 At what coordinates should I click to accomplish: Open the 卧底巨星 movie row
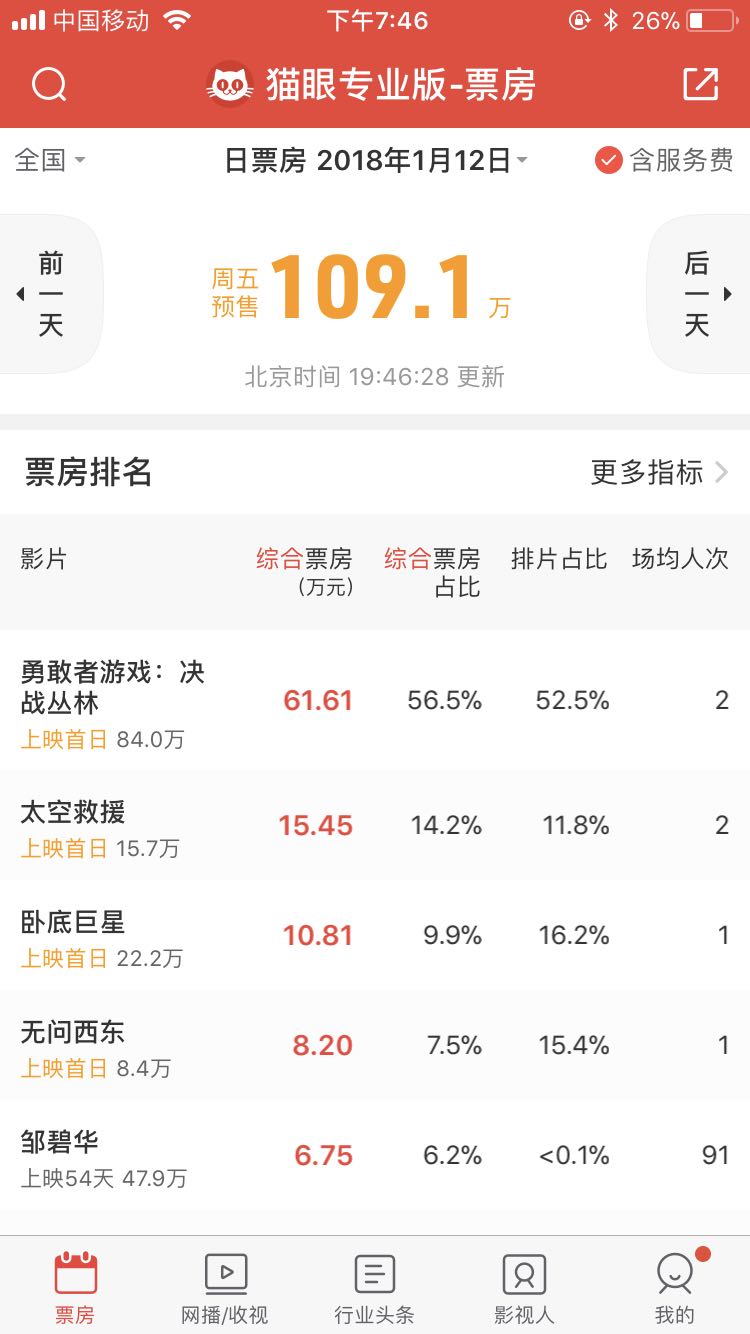click(x=375, y=935)
